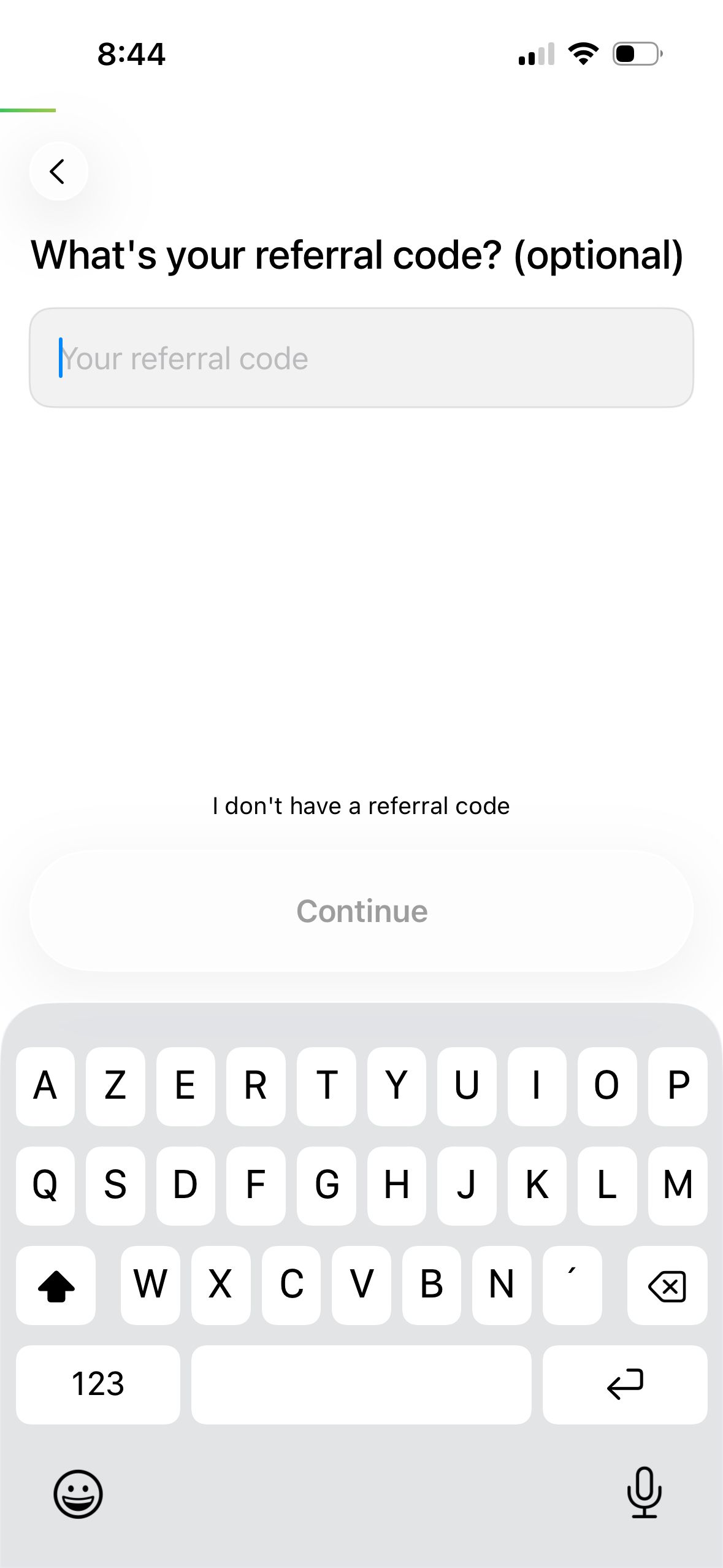Hit the backspace key on the keyboard

pos(667,1285)
